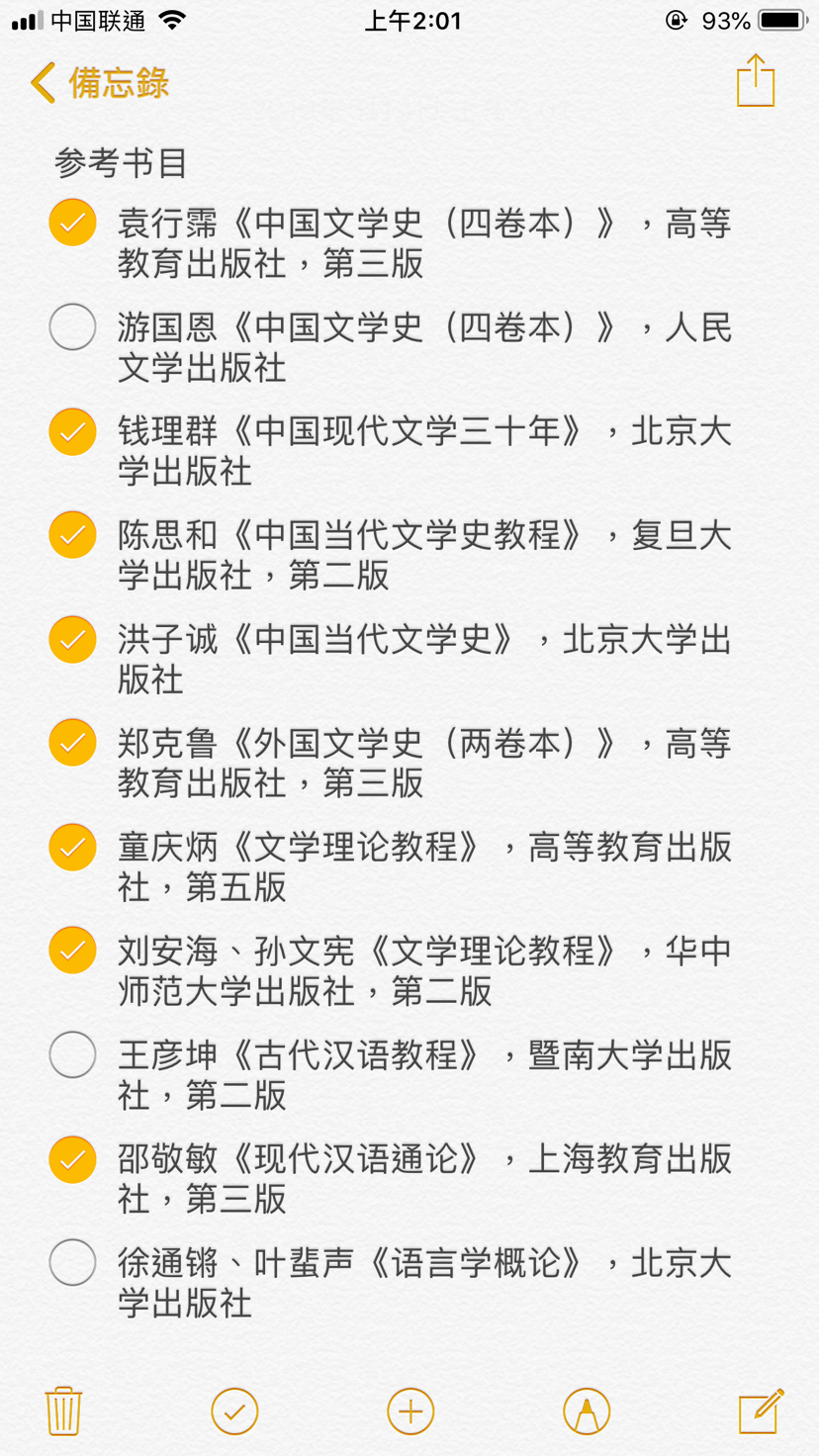Screen dimensions: 819x1456
Task: Uncheck 童庆炳《文学理论教程》 item
Action: point(73,847)
